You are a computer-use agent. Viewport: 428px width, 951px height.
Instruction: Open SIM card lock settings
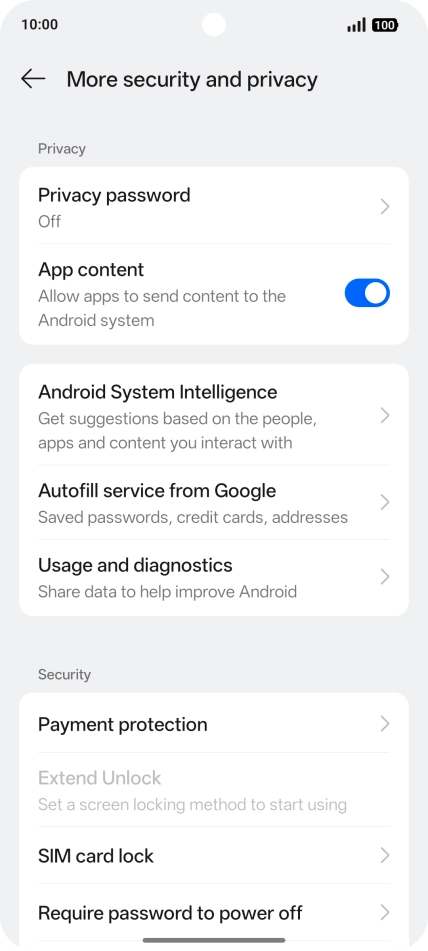tap(214, 856)
